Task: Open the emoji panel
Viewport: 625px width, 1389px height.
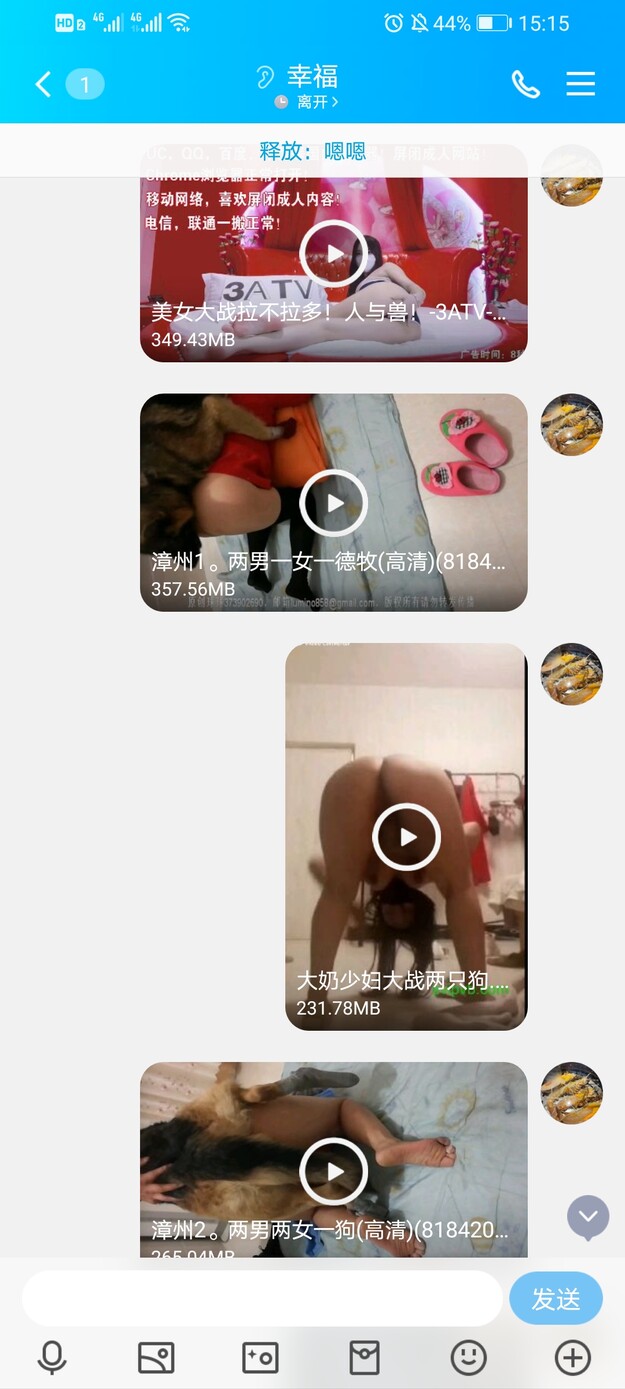Action: click(468, 1357)
